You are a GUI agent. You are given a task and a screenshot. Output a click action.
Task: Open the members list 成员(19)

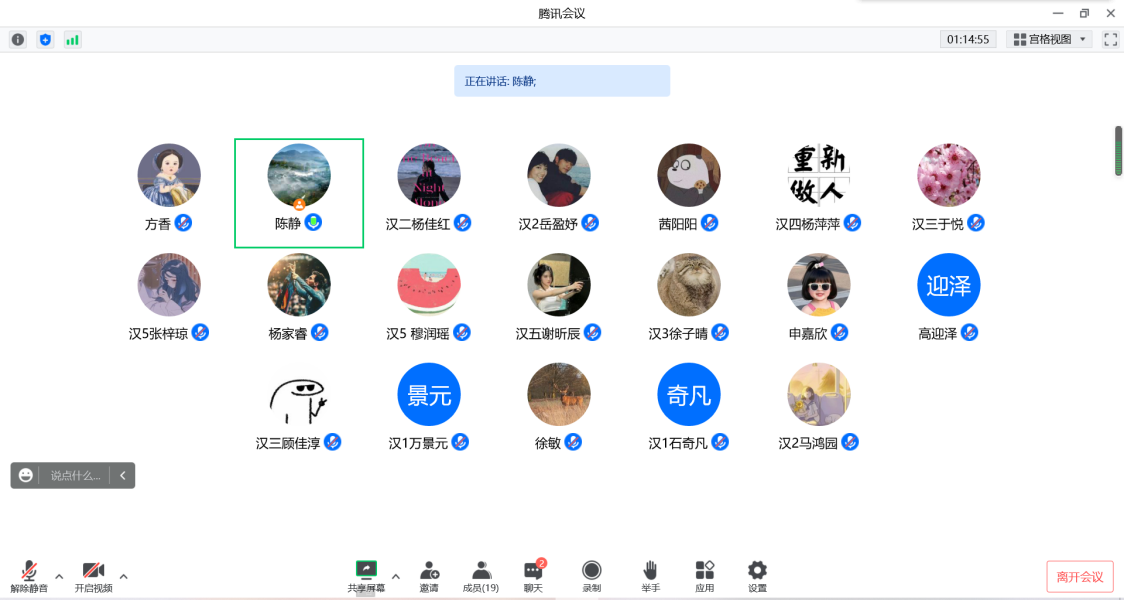pos(481,576)
